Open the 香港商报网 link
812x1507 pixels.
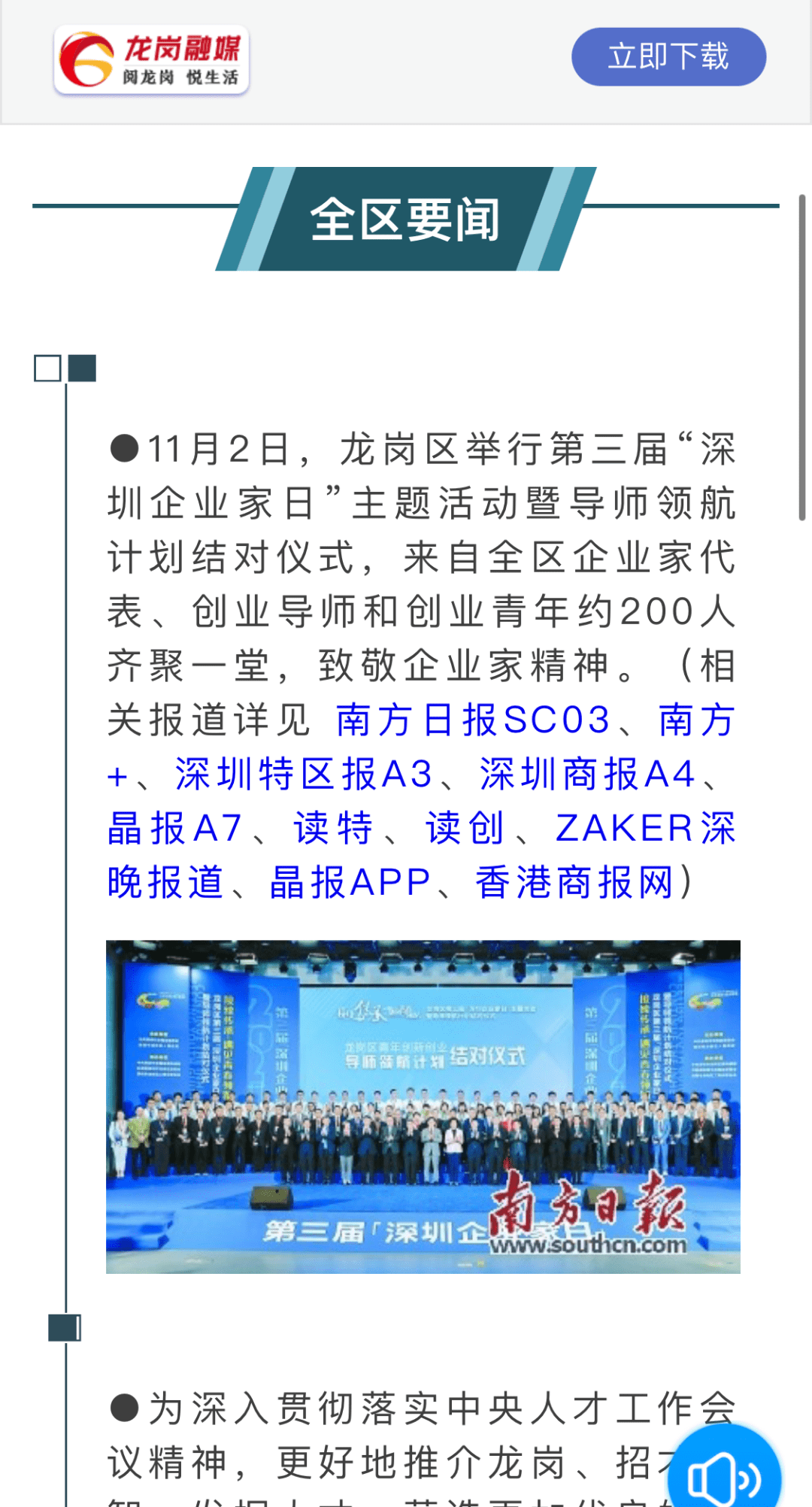pos(574,883)
